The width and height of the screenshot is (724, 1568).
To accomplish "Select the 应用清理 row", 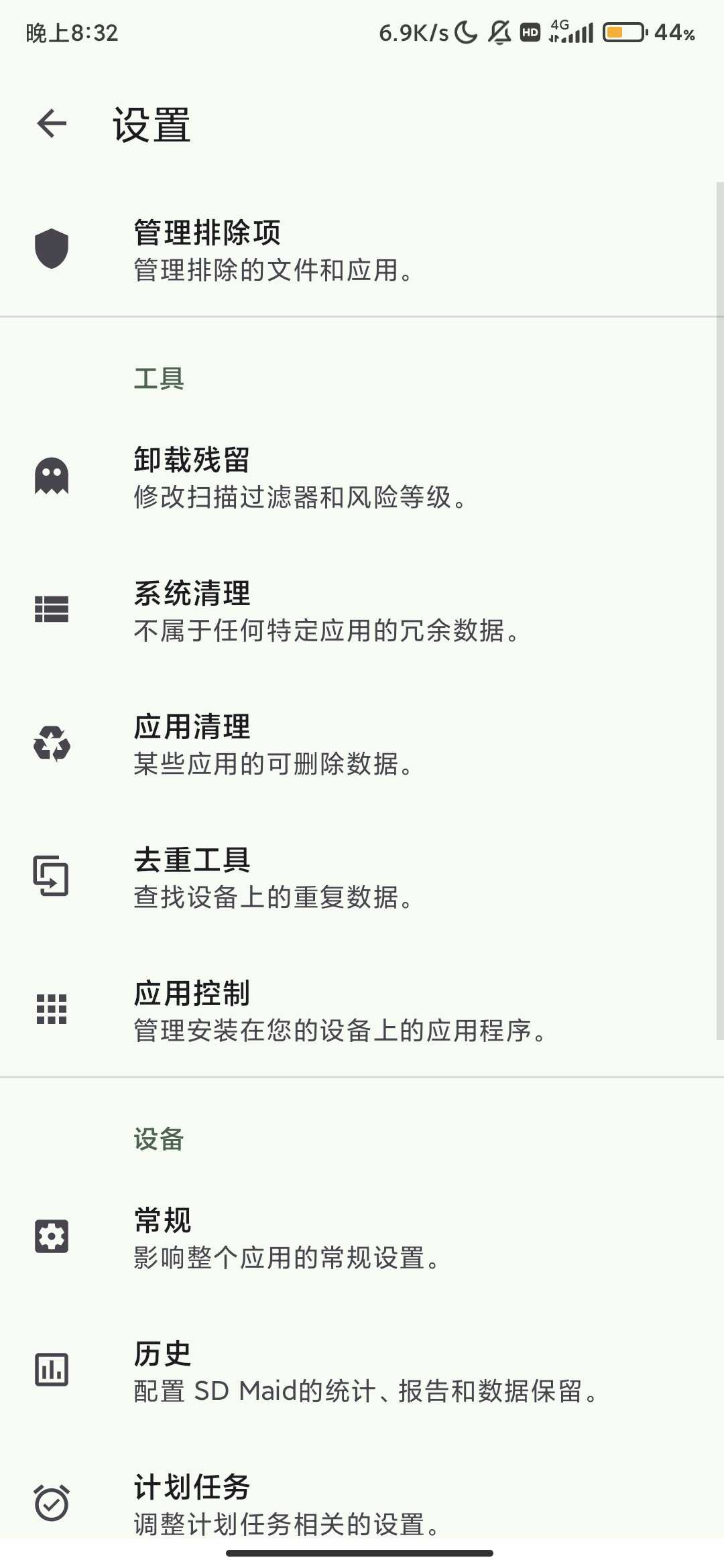I will pos(362,744).
